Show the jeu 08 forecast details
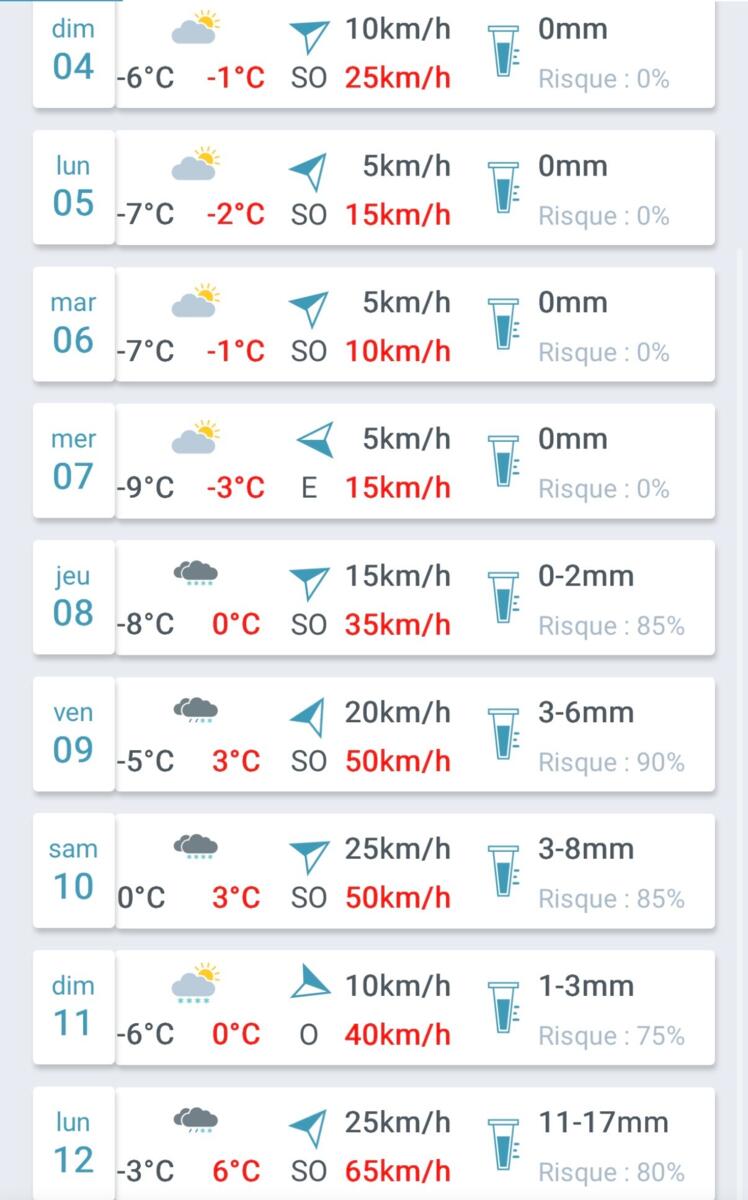The height and width of the screenshot is (1200, 748). tap(374, 599)
